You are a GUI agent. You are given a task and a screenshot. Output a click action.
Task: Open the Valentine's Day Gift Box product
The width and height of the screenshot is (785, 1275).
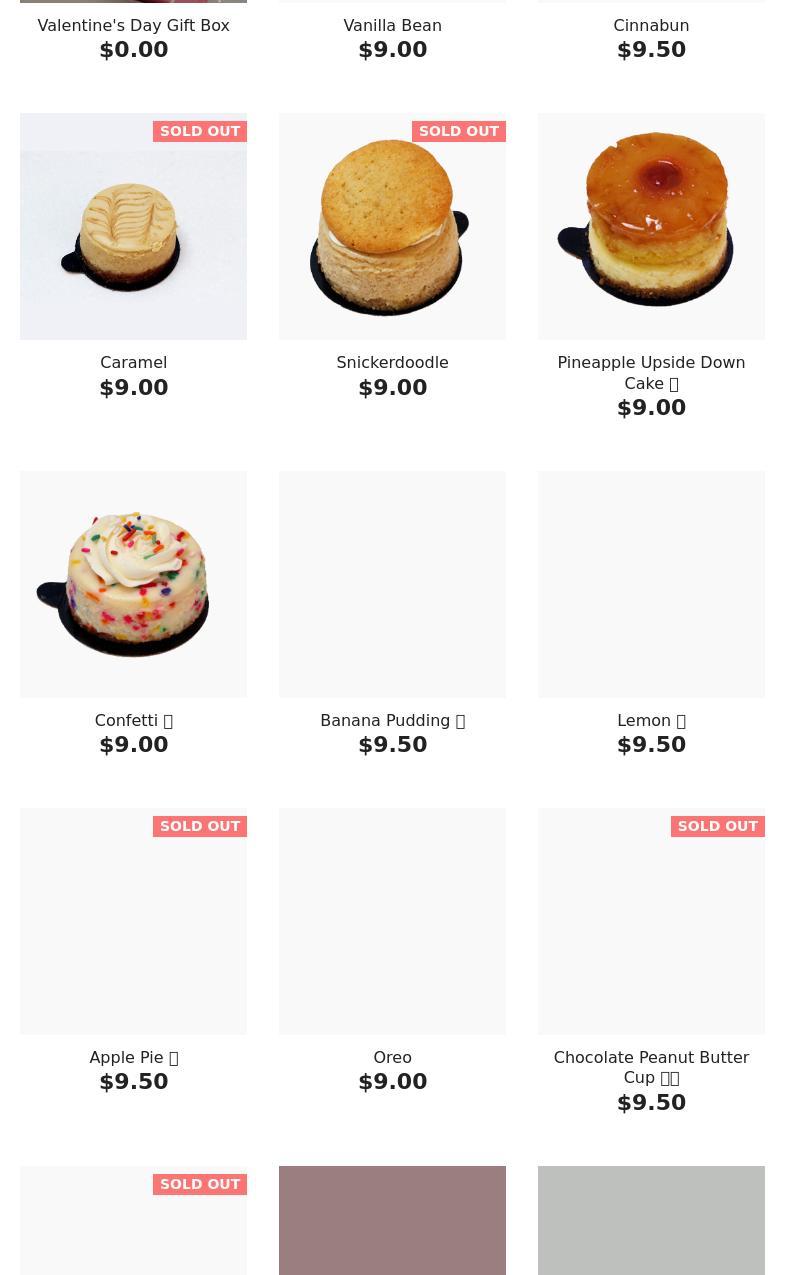coord(133,25)
